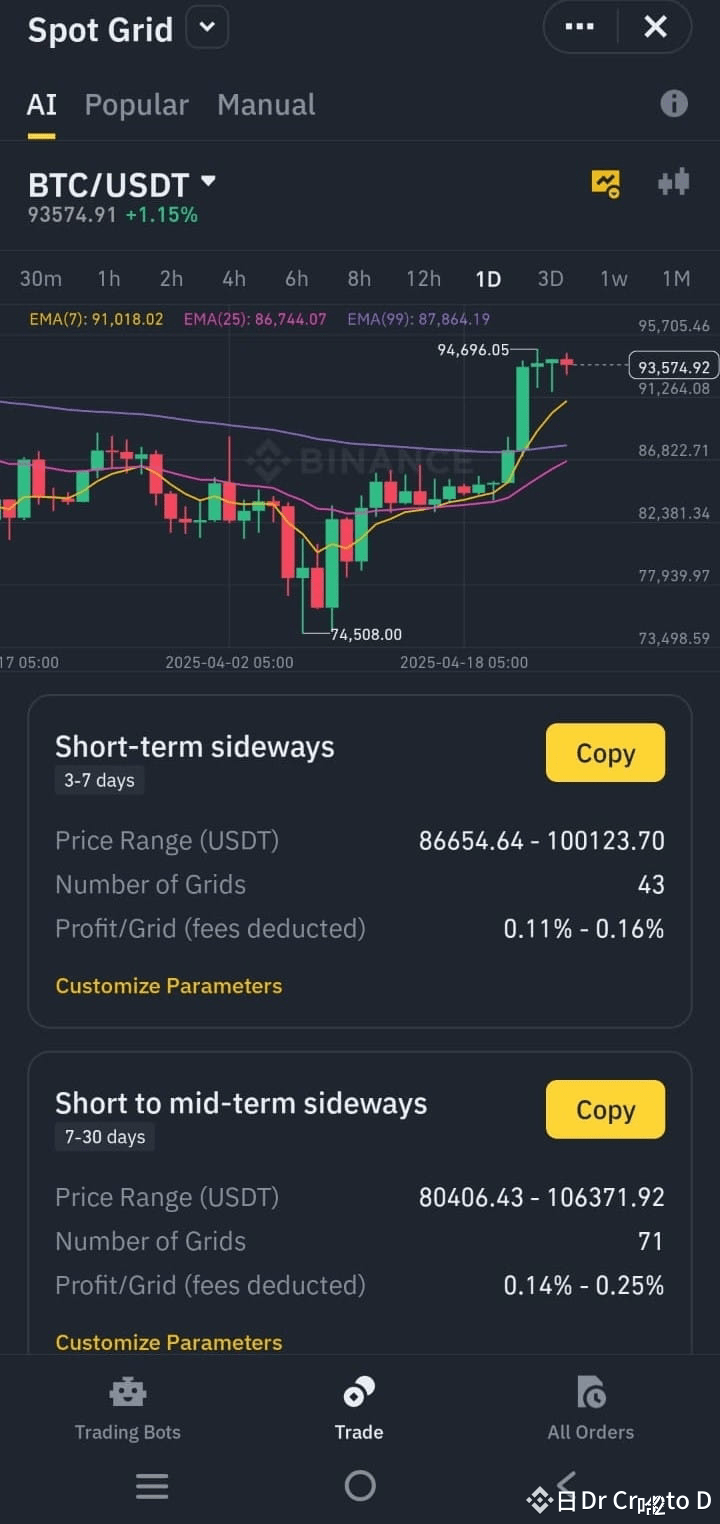Select the 30m chart interval
Image resolution: width=720 pixels, height=1524 pixels.
click(41, 278)
